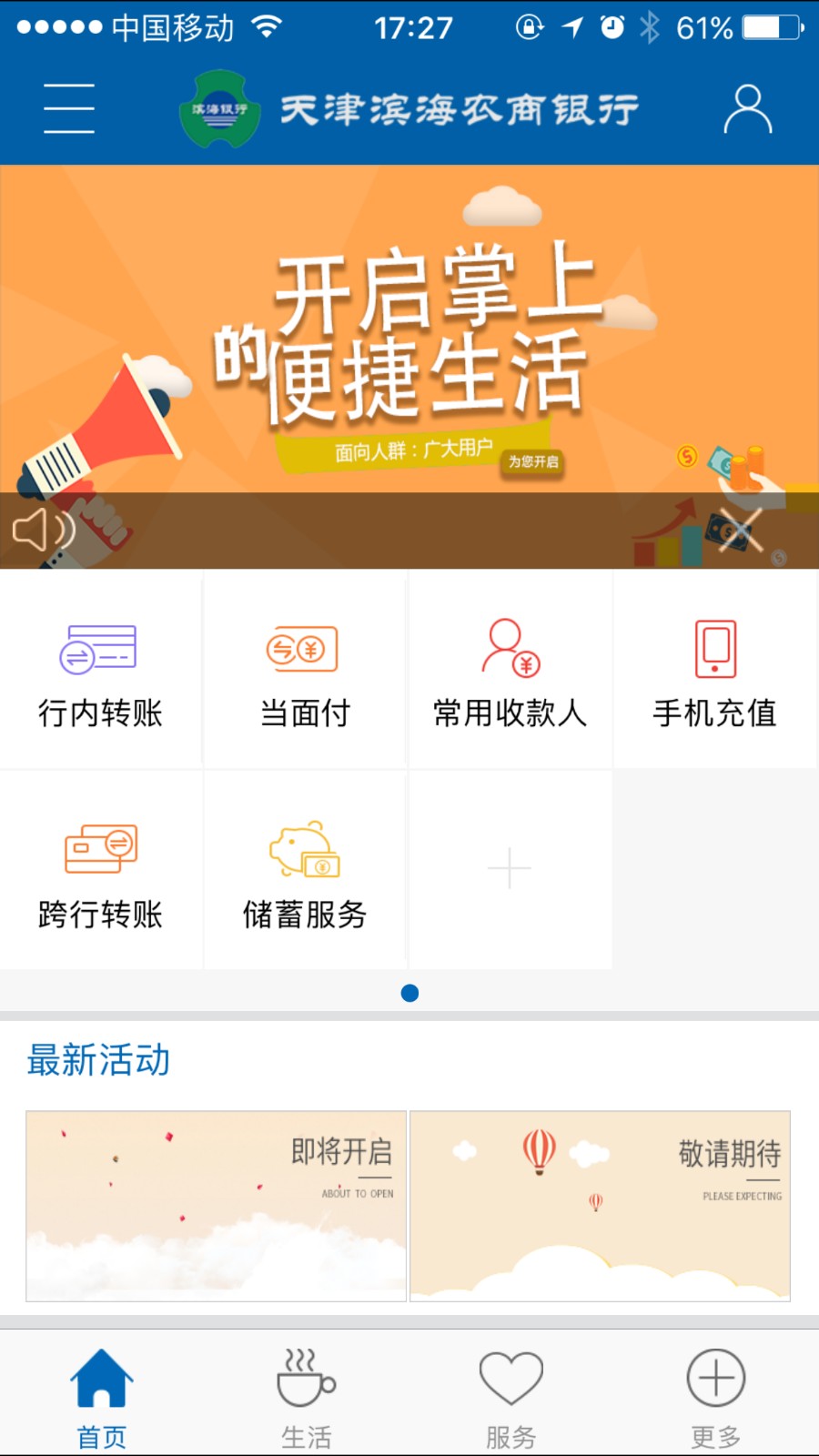The width and height of the screenshot is (819, 1456).
Task: Go to the 服务 tab
Action: coord(511,1397)
